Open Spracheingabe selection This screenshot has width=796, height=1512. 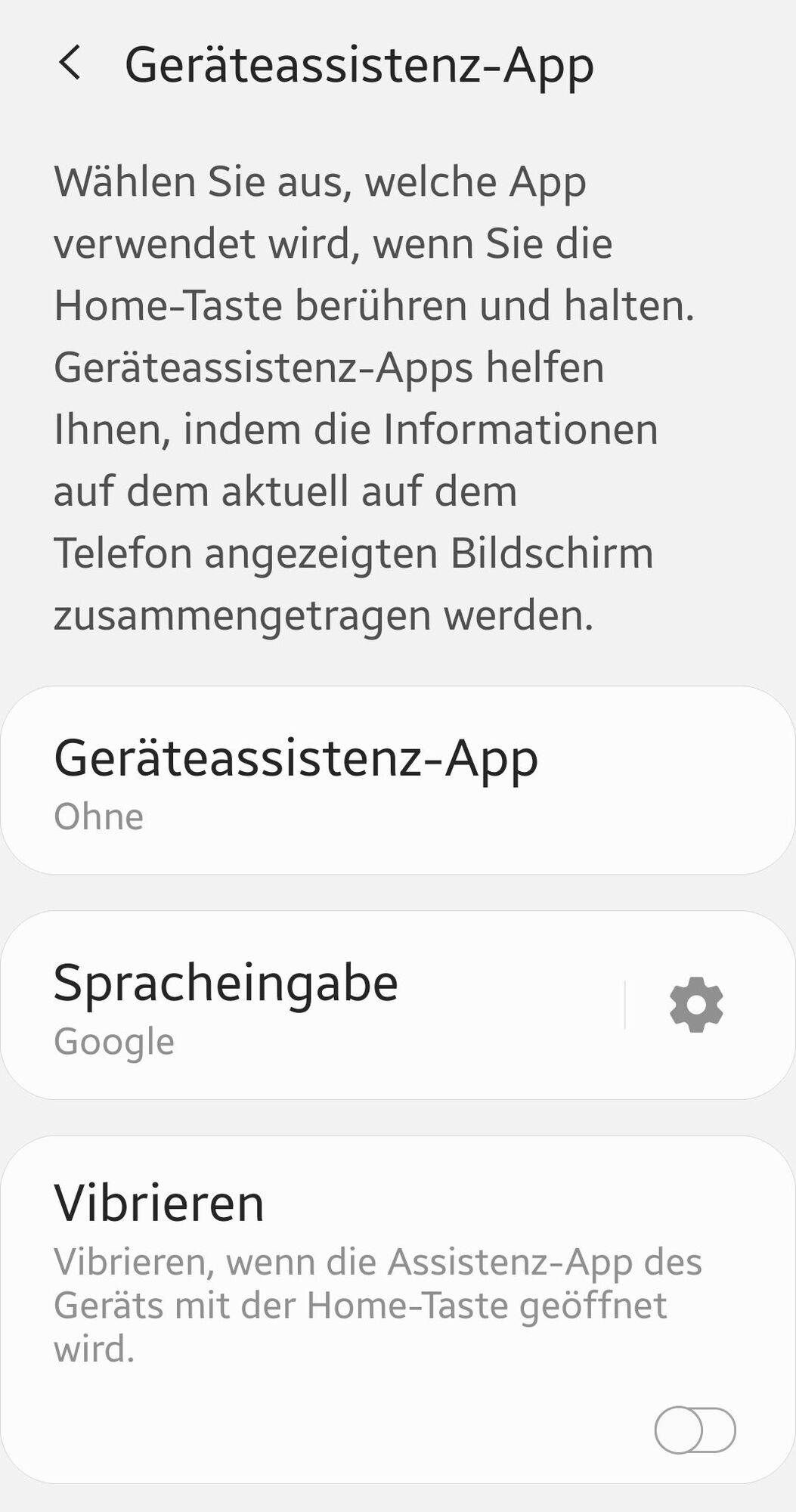click(302, 1005)
